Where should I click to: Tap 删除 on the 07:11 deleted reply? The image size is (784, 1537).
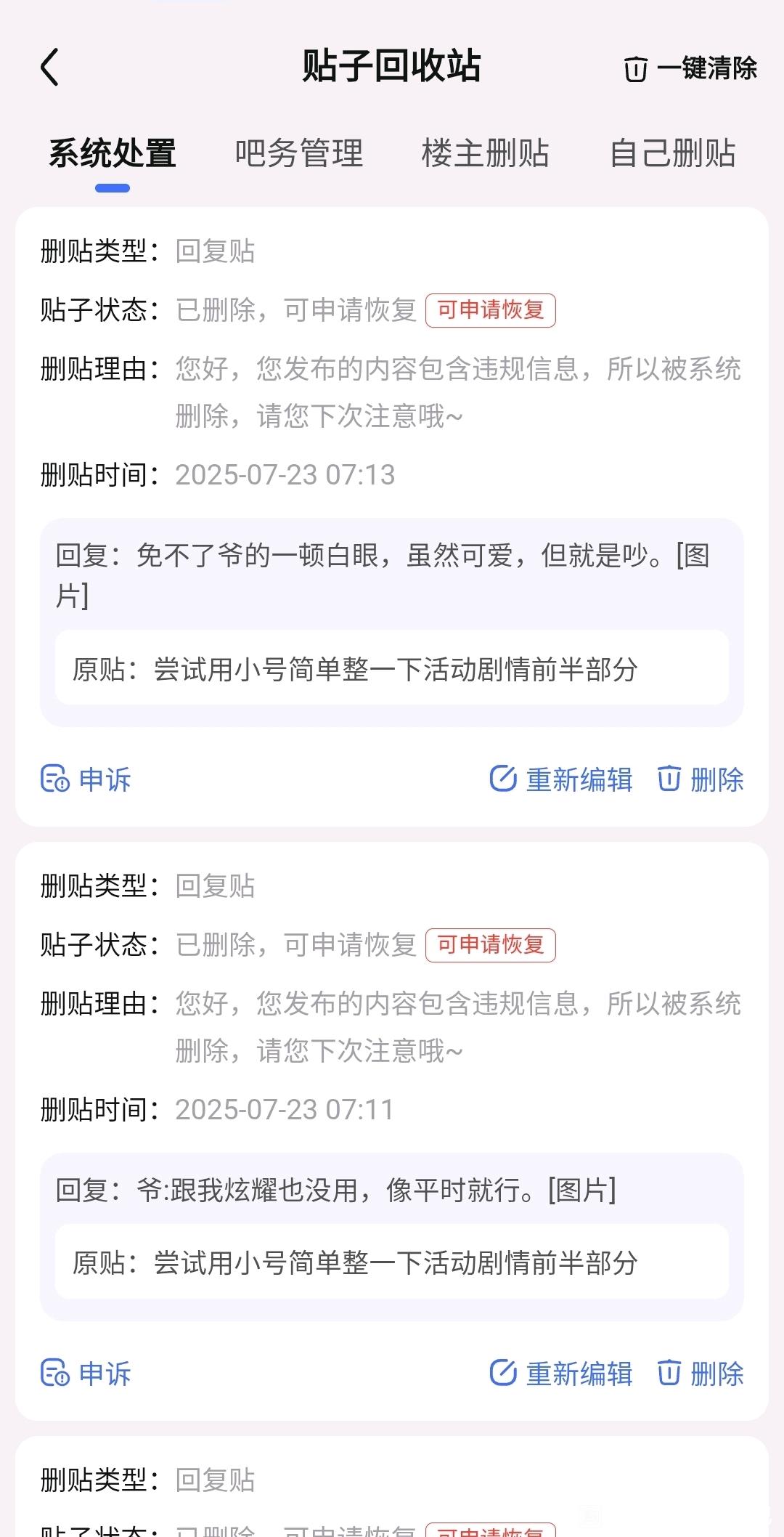click(701, 1374)
